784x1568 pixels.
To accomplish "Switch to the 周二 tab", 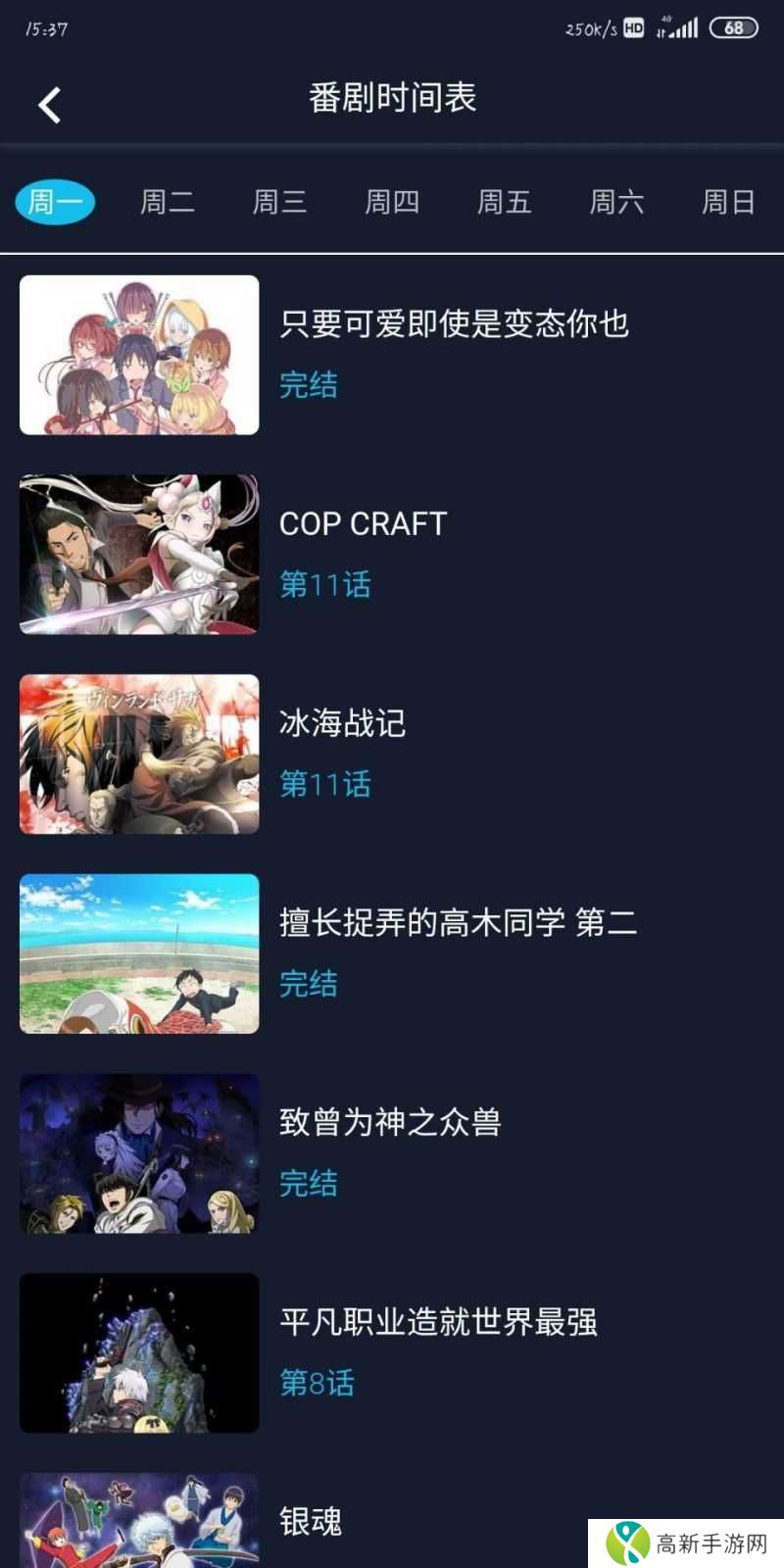I will pyautogui.click(x=167, y=202).
